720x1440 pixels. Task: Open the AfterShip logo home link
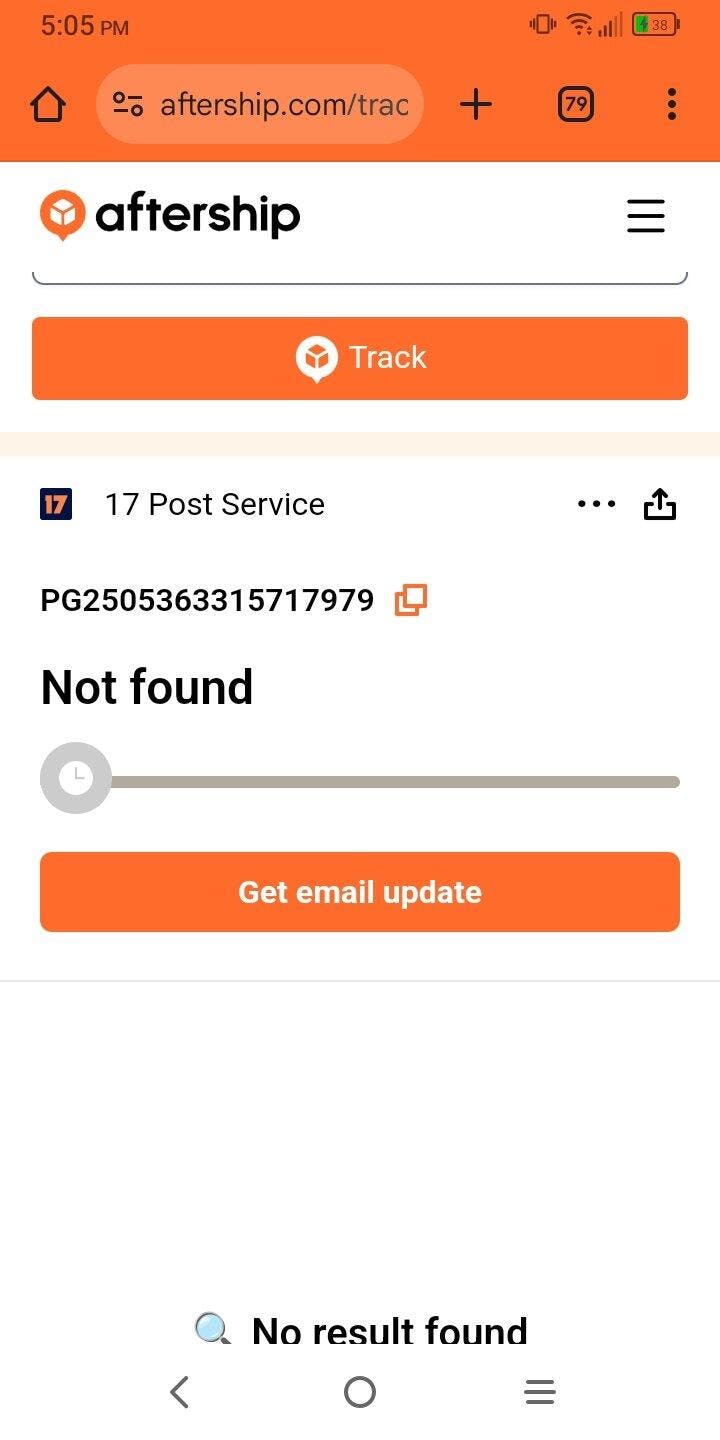(x=170, y=215)
